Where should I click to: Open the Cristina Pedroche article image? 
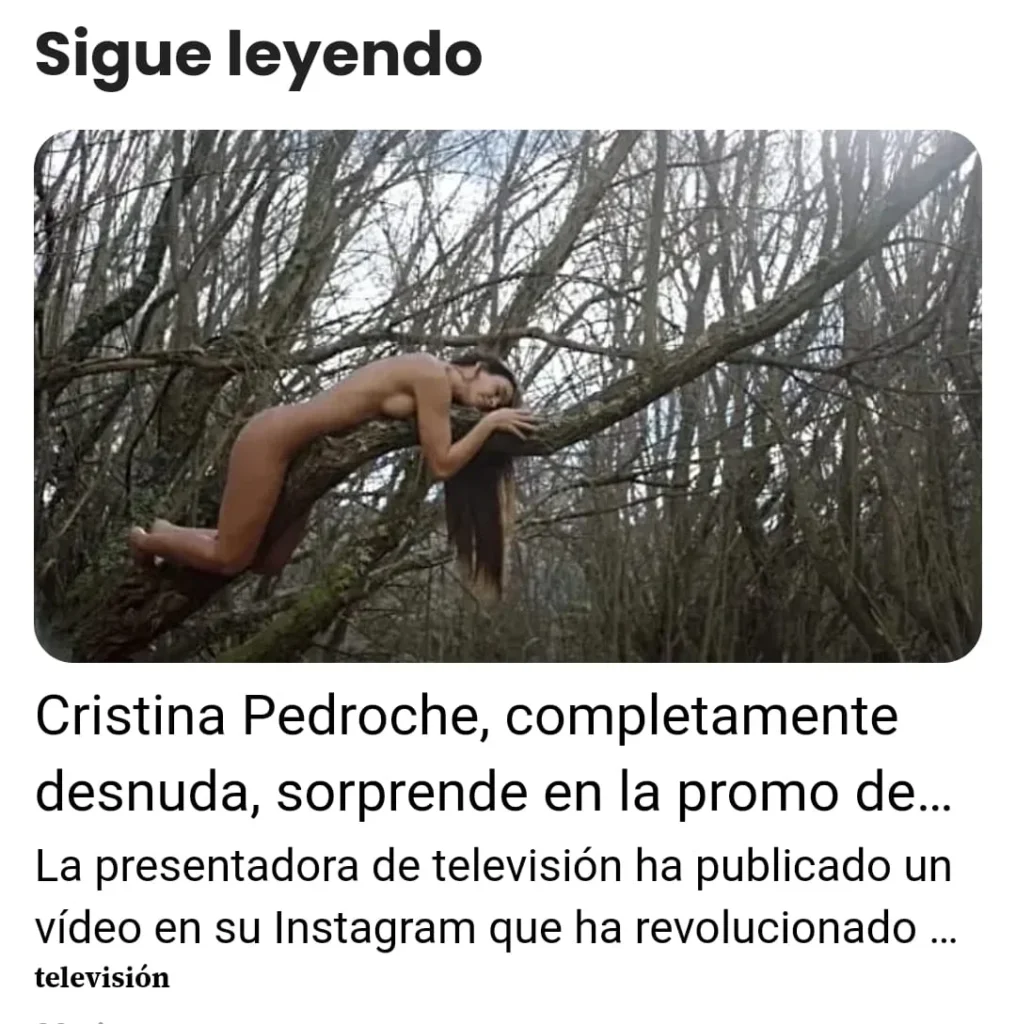(508, 396)
